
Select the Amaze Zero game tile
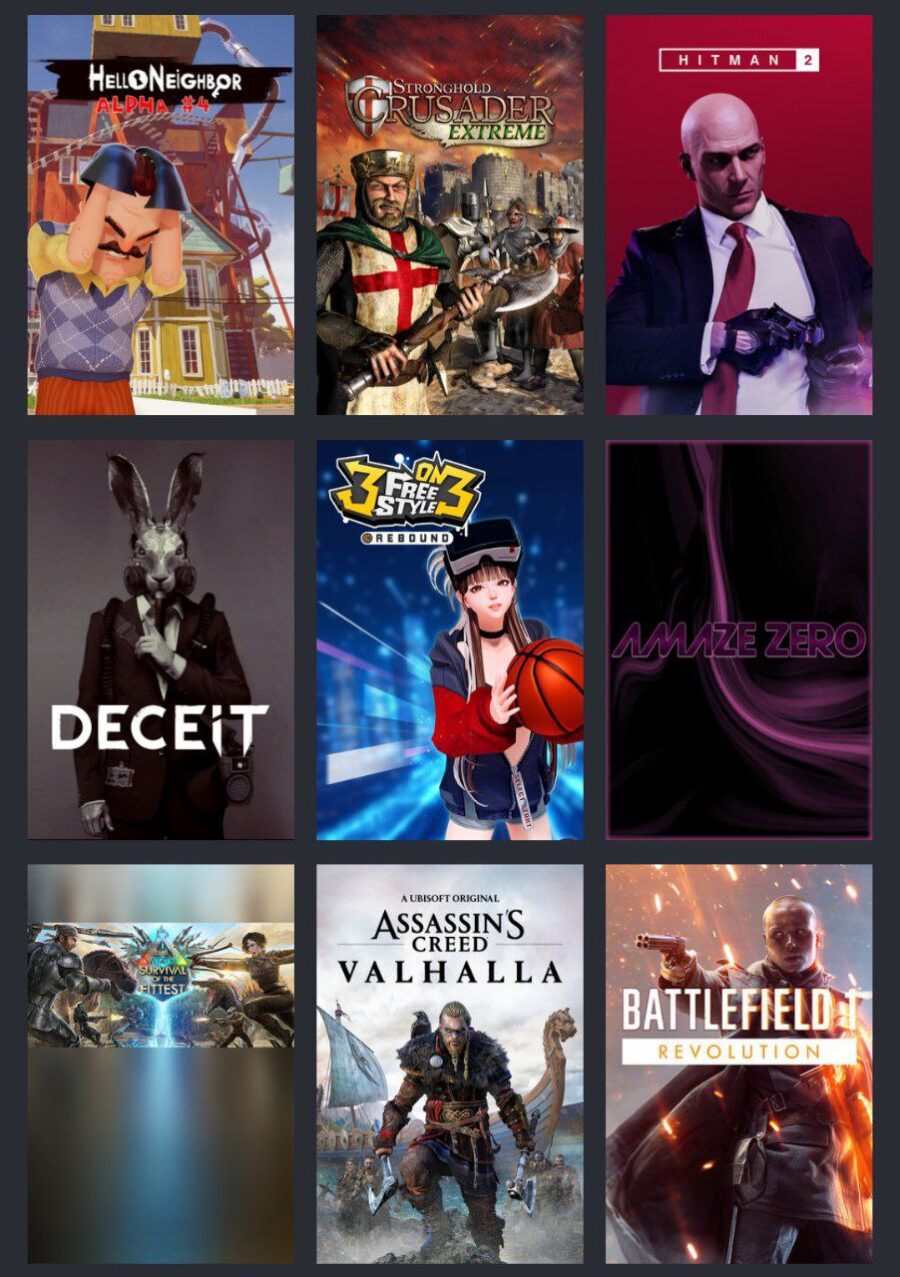click(x=739, y=640)
